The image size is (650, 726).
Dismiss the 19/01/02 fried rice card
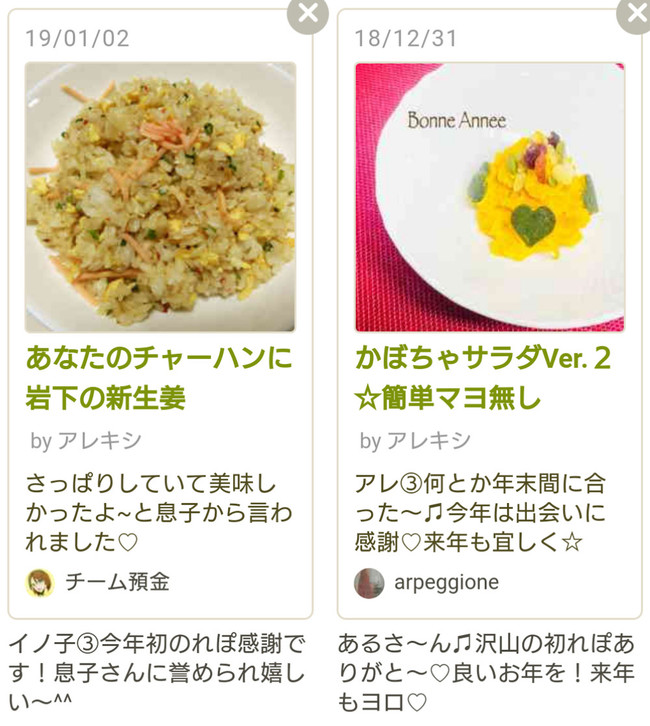(x=307, y=14)
